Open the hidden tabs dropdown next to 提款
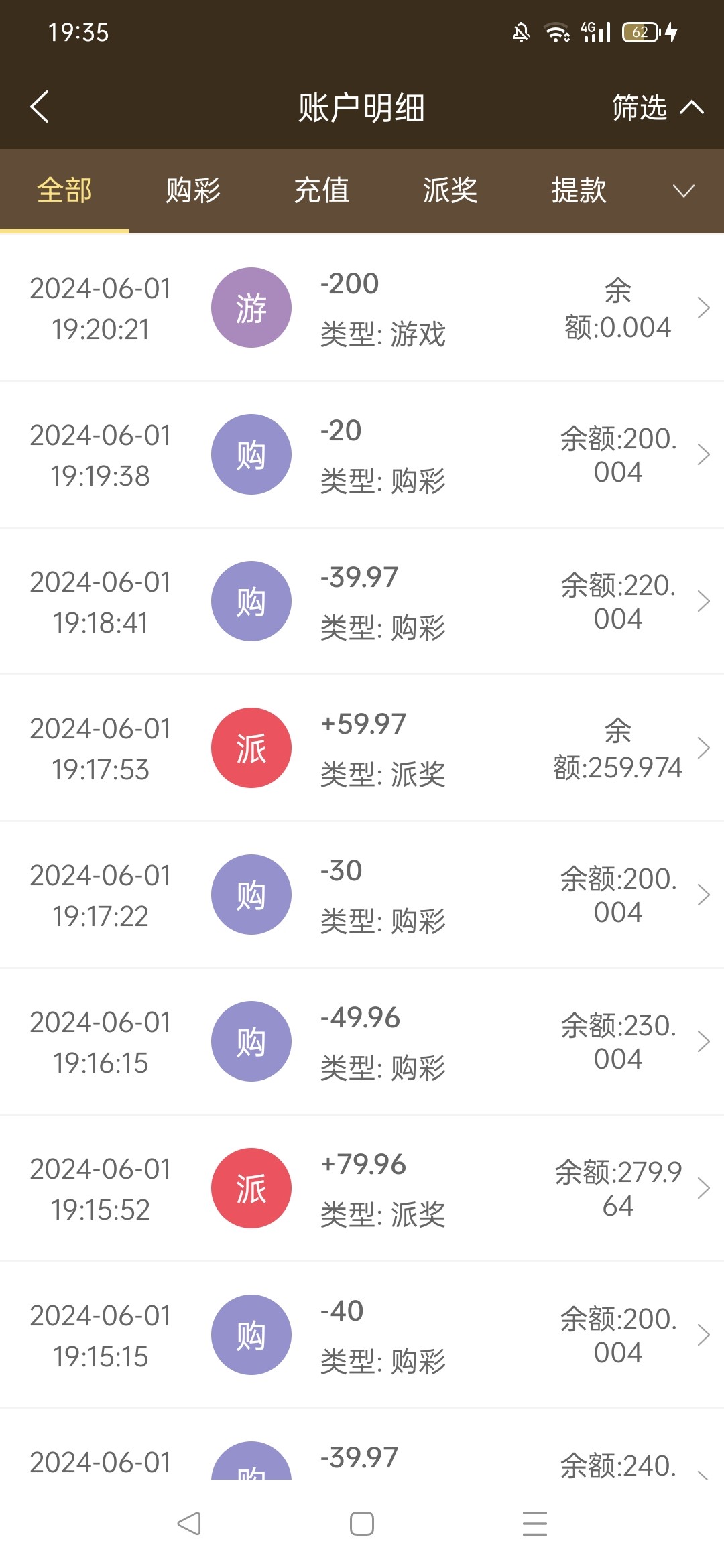This screenshot has height=1568, width=724. (683, 191)
